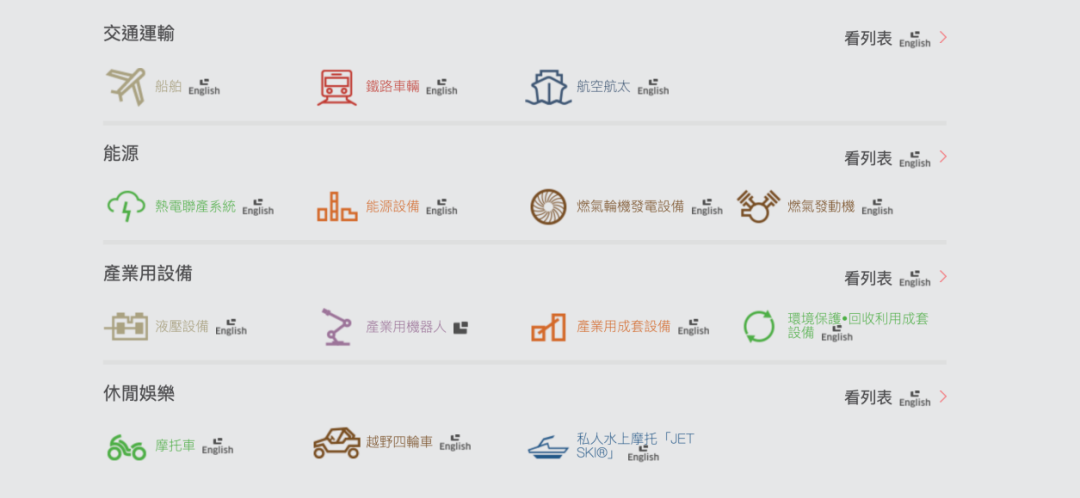Viewport: 1080px width, 498px height.
Task: Tap 看列表 next to 產業用設備
Action: click(868, 278)
